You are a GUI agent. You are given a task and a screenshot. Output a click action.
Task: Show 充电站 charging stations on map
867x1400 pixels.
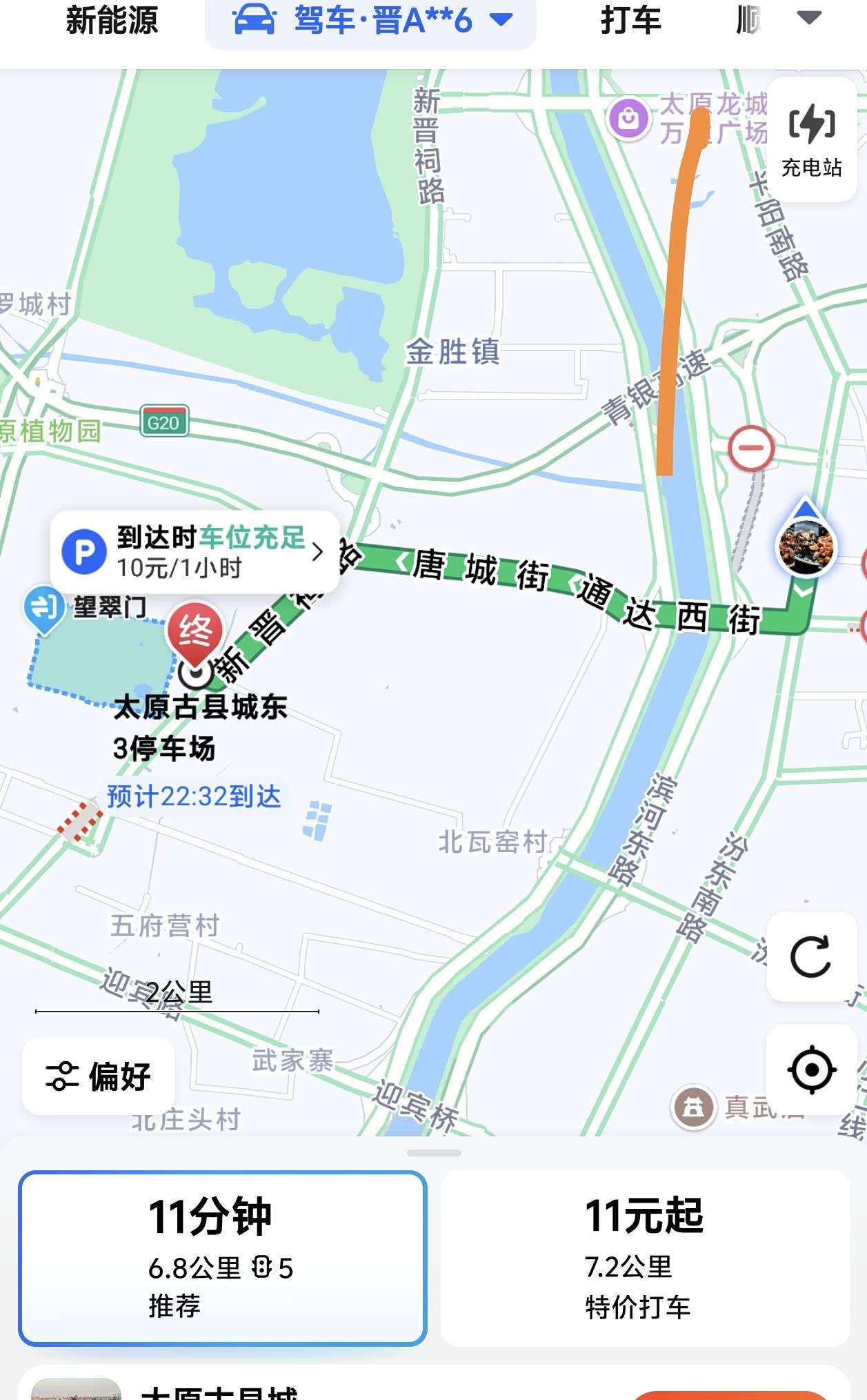(x=812, y=140)
